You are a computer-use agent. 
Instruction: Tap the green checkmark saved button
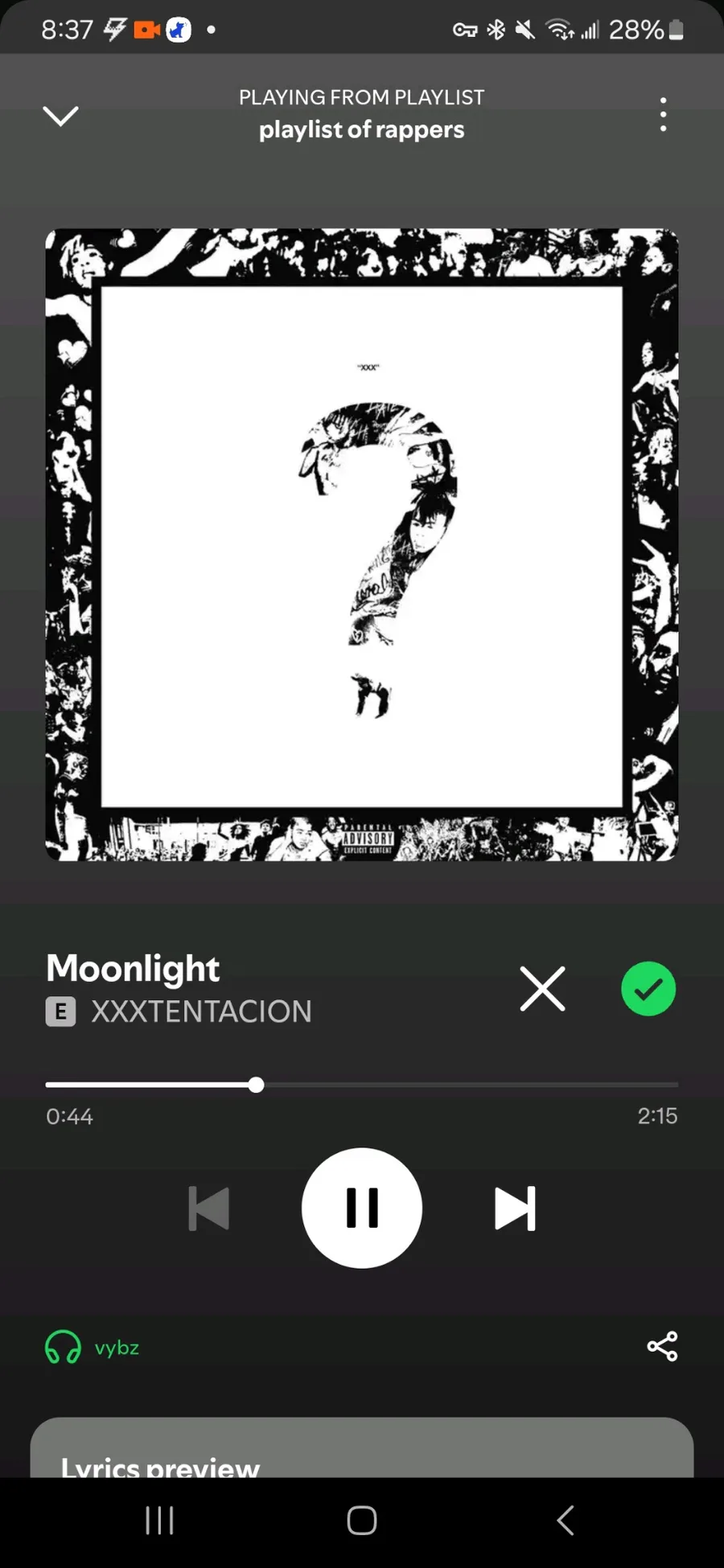point(648,988)
